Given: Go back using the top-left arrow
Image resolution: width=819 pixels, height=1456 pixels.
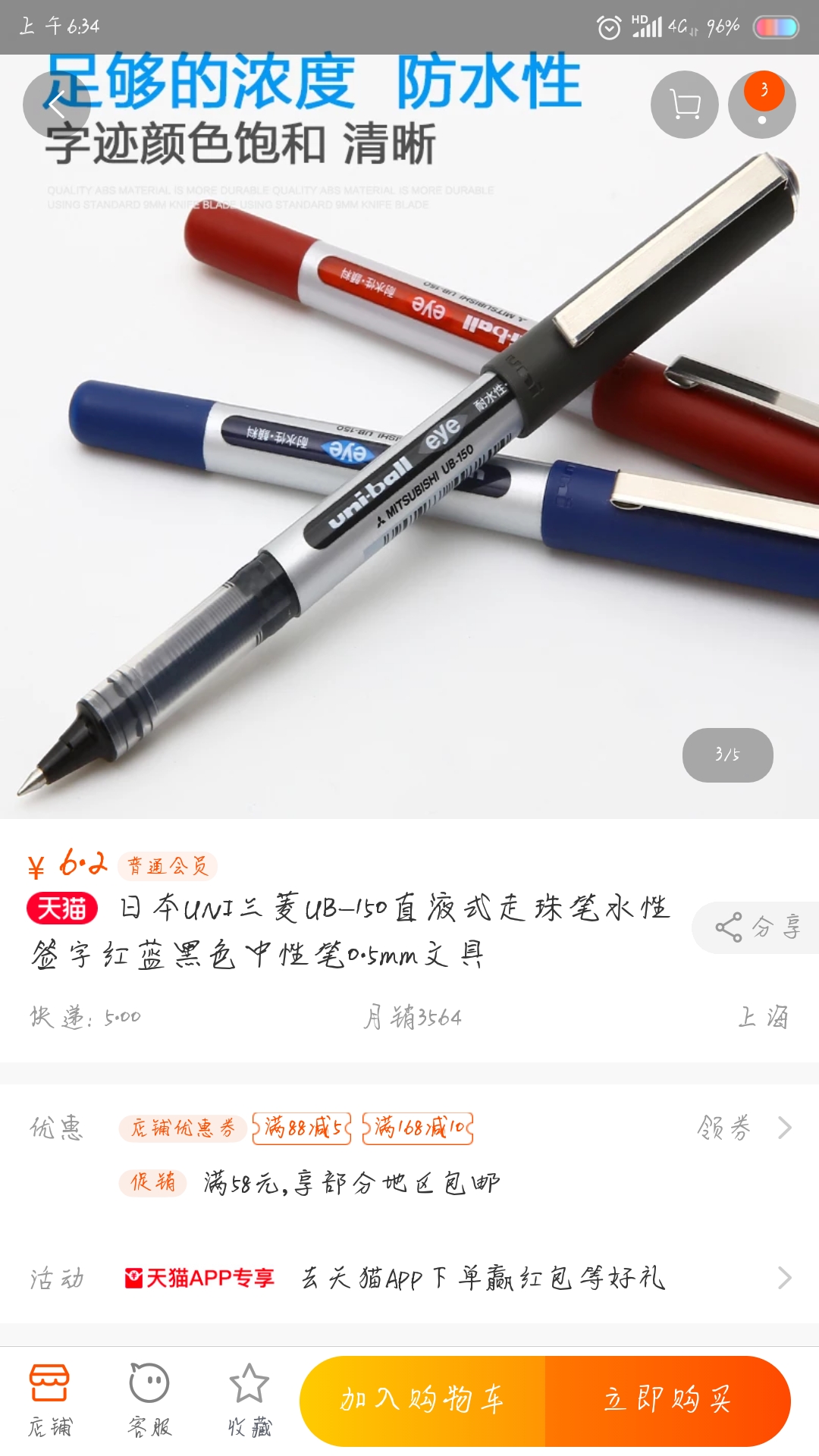Looking at the screenshot, I should point(56,105).
